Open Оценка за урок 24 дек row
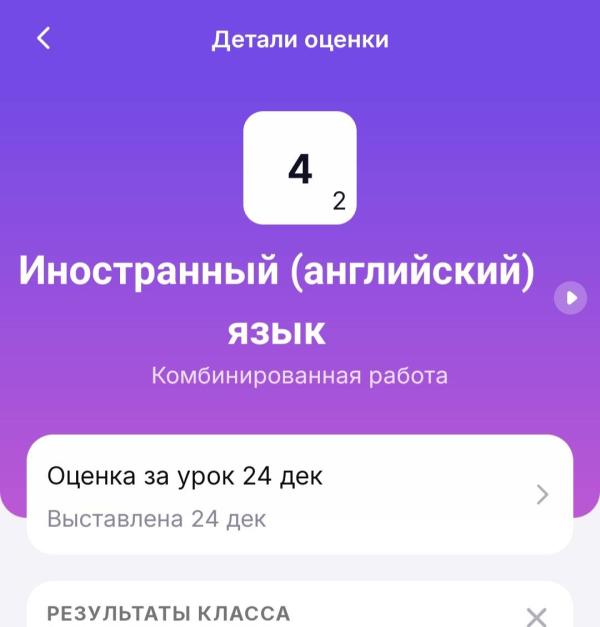600x627 pixels. point(299,494)
